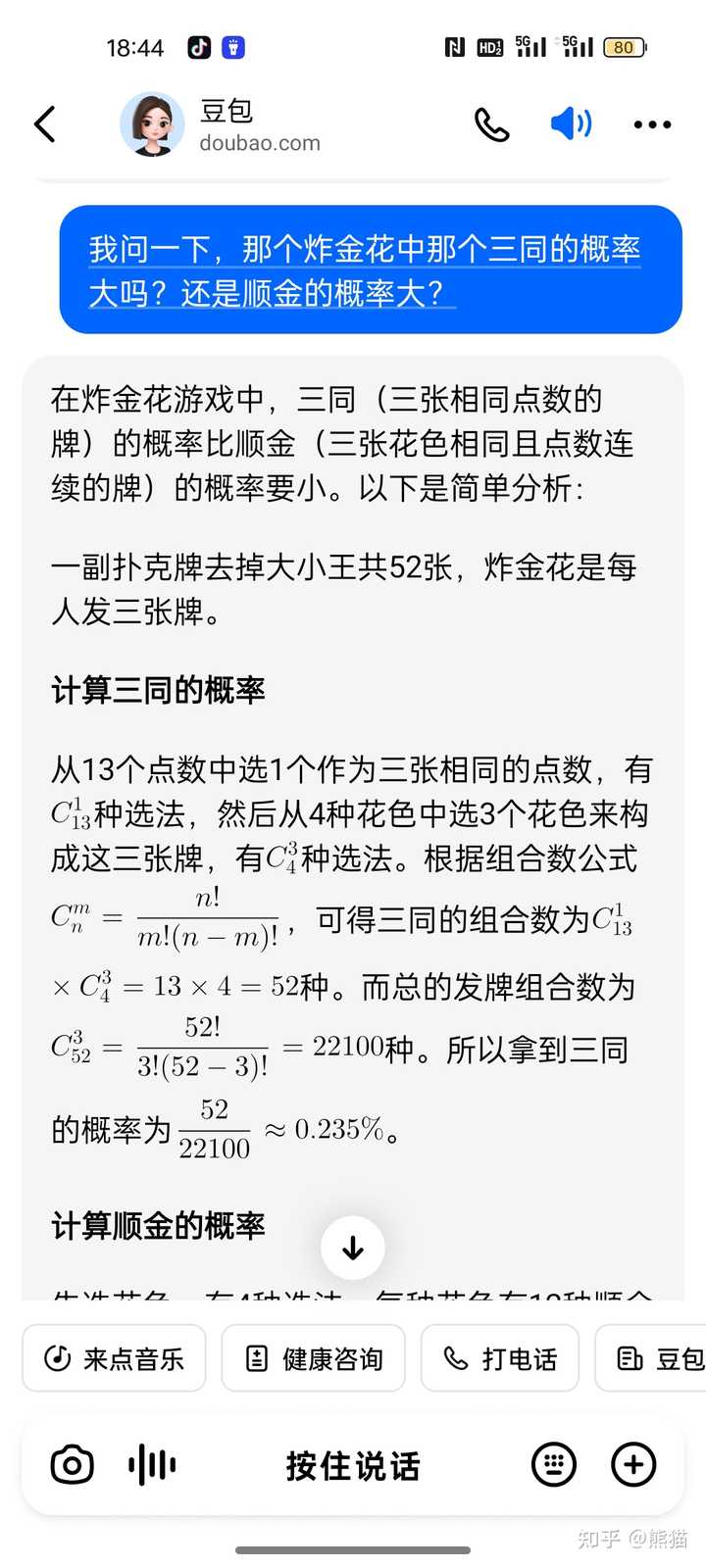Open 豆包's profile avatar

pyautogui.click(x=152, y=124)
